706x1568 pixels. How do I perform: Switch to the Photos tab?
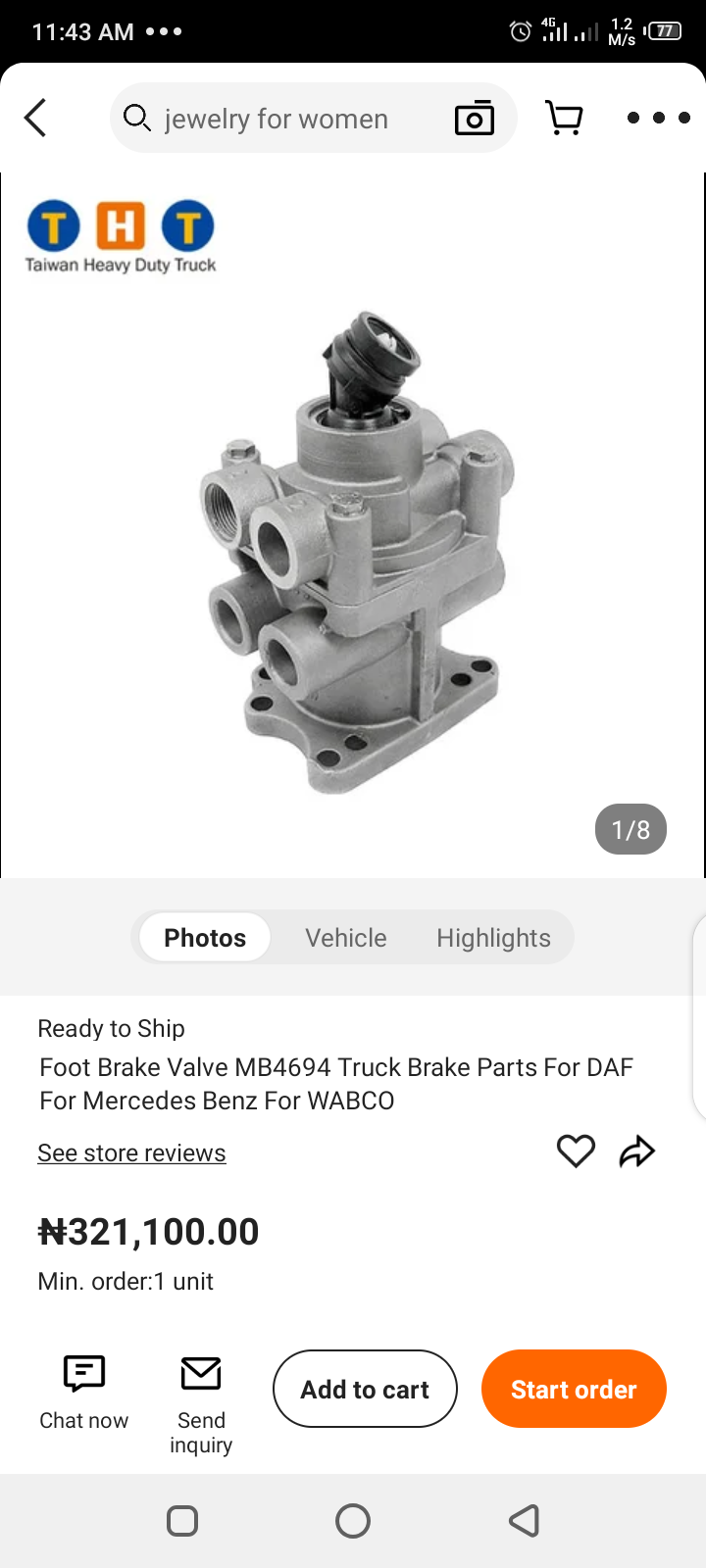pos(205,938)
